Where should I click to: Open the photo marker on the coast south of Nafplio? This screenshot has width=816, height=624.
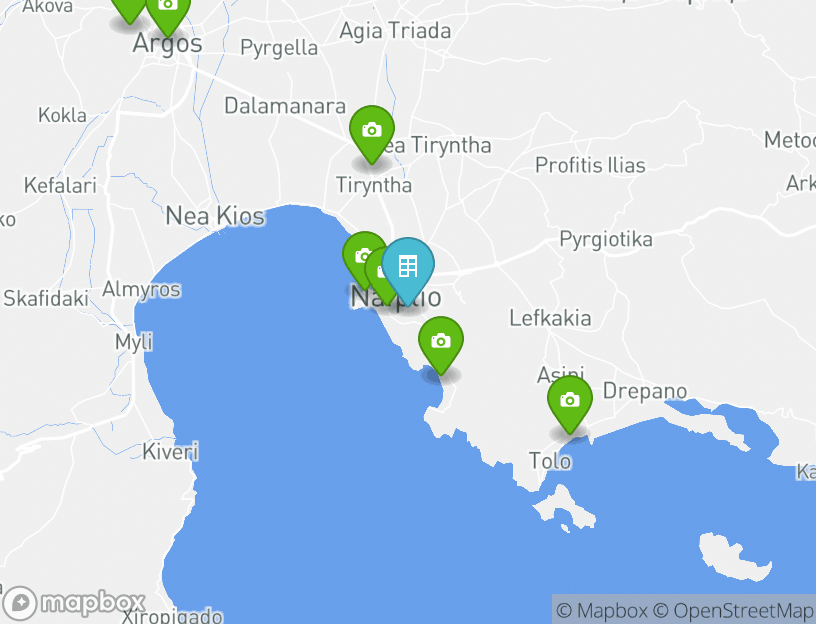440,342
